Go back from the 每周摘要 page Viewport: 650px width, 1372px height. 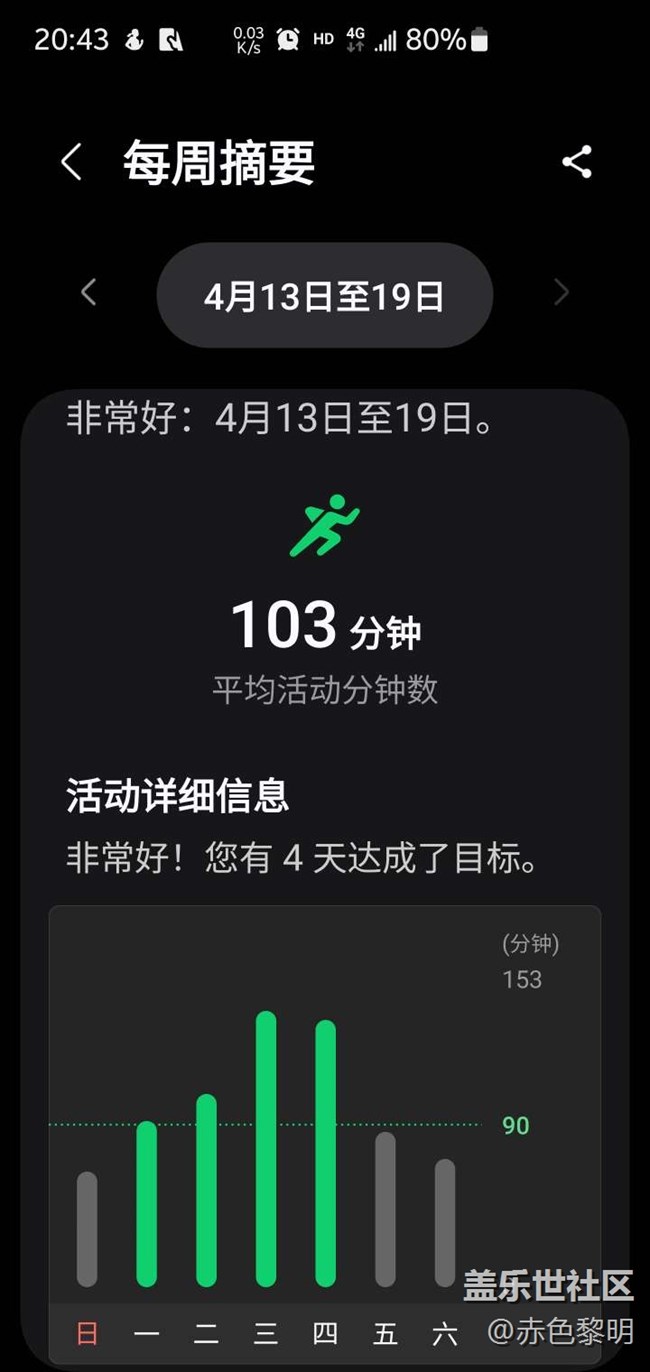coord(70,162)
